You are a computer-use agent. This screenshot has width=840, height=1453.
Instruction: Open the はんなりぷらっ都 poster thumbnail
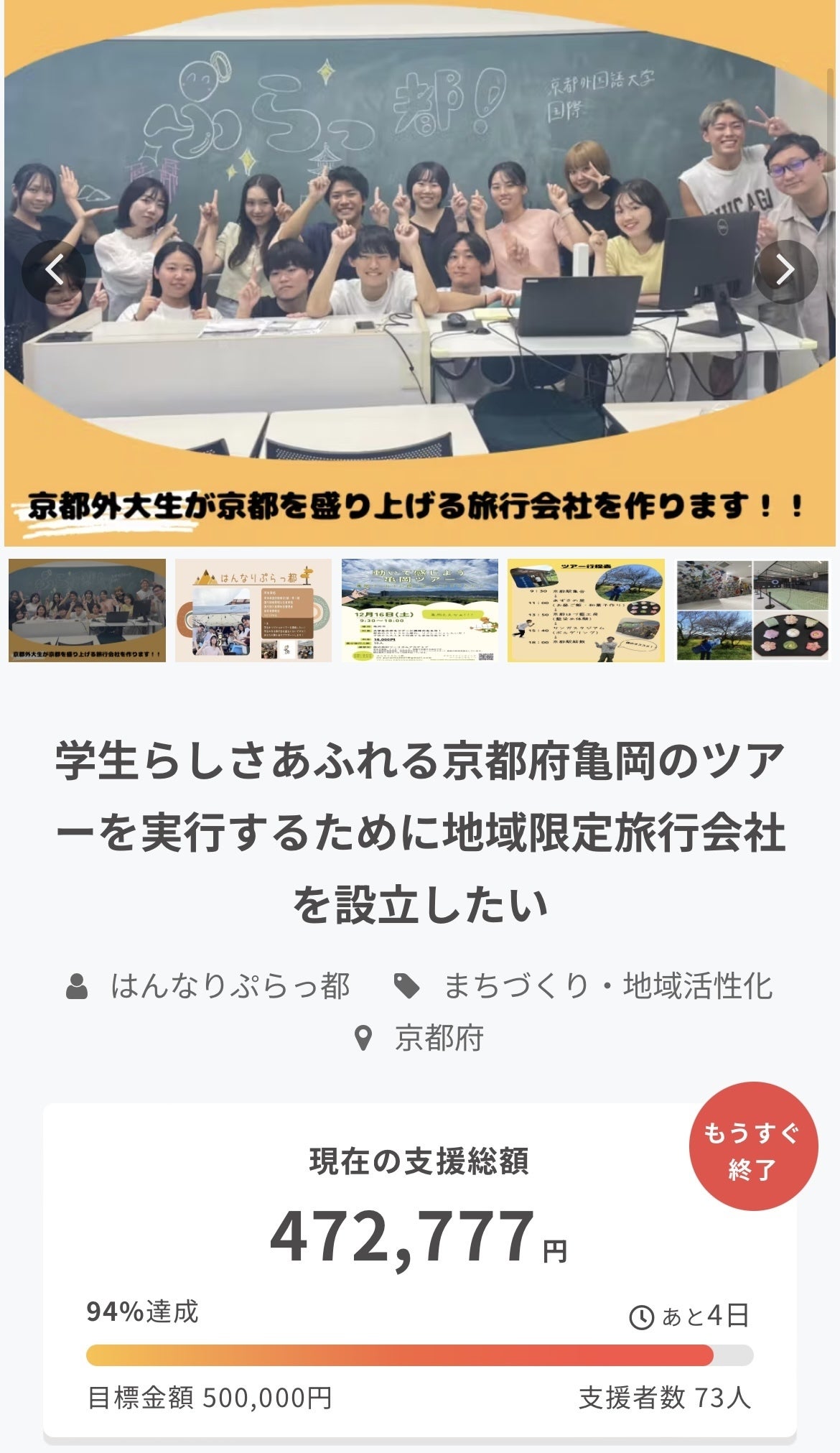(253, 610)
